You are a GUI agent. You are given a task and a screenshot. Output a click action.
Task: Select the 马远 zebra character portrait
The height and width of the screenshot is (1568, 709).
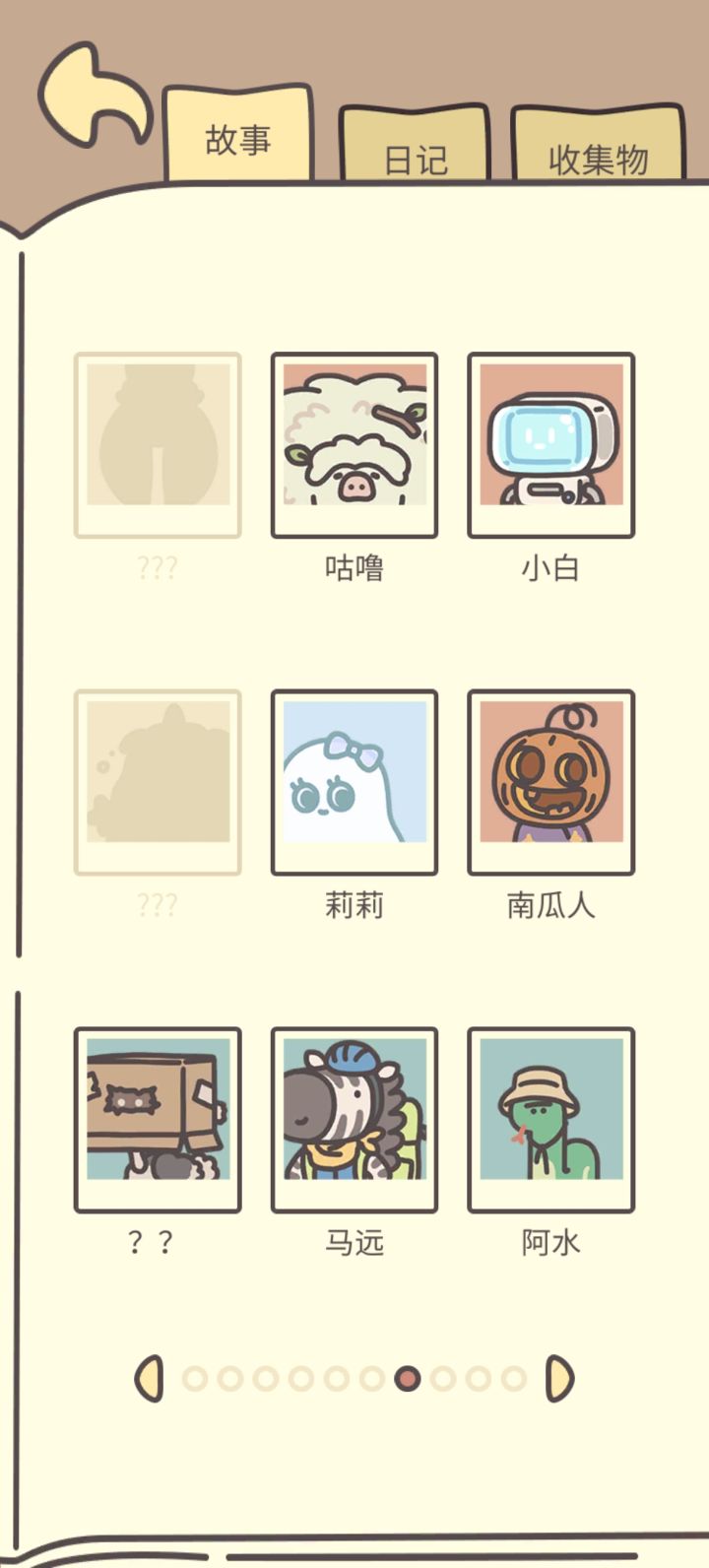click(354, 1117)
